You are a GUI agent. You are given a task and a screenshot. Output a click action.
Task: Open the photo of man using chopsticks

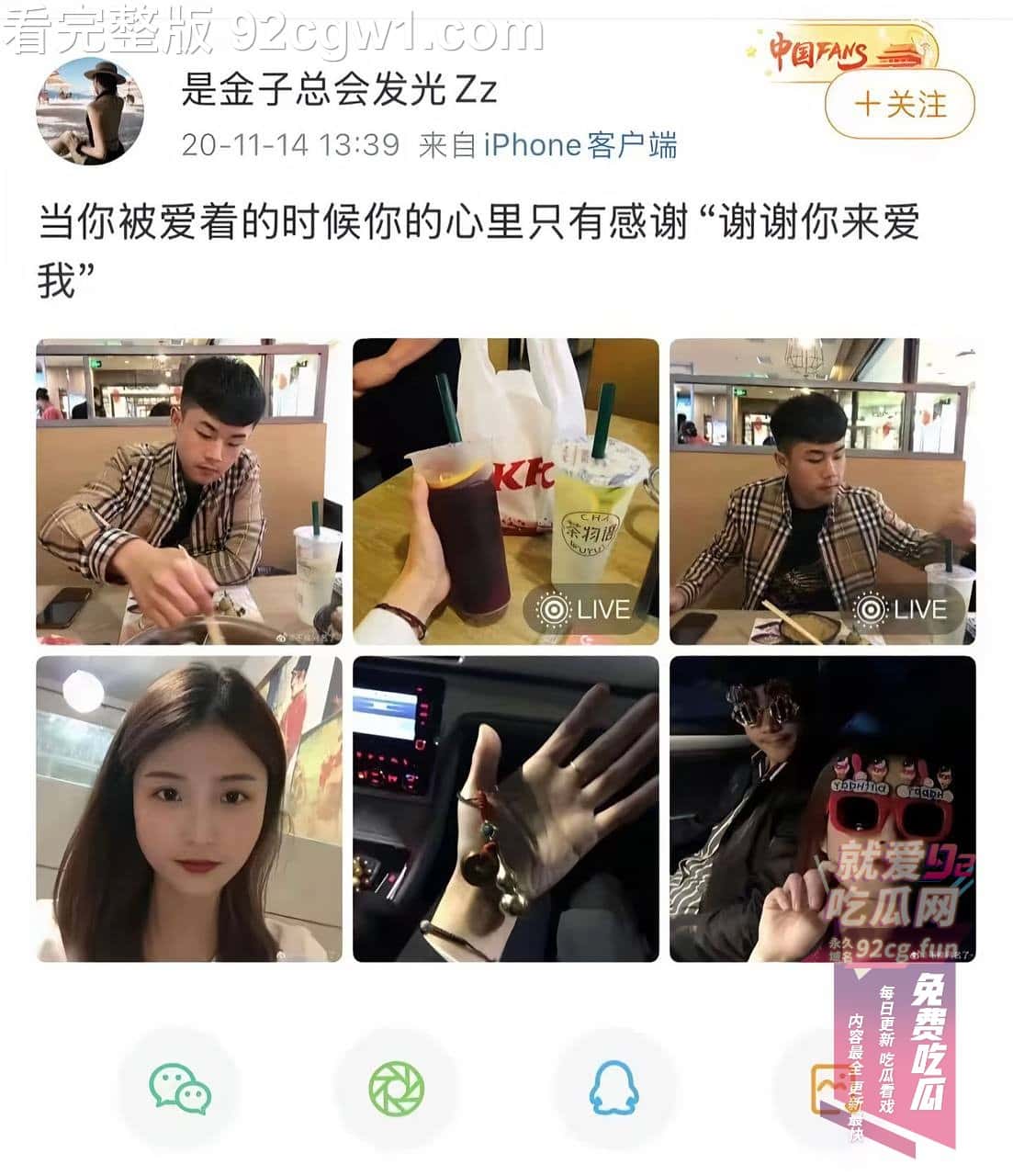click(x=188, y=492)
